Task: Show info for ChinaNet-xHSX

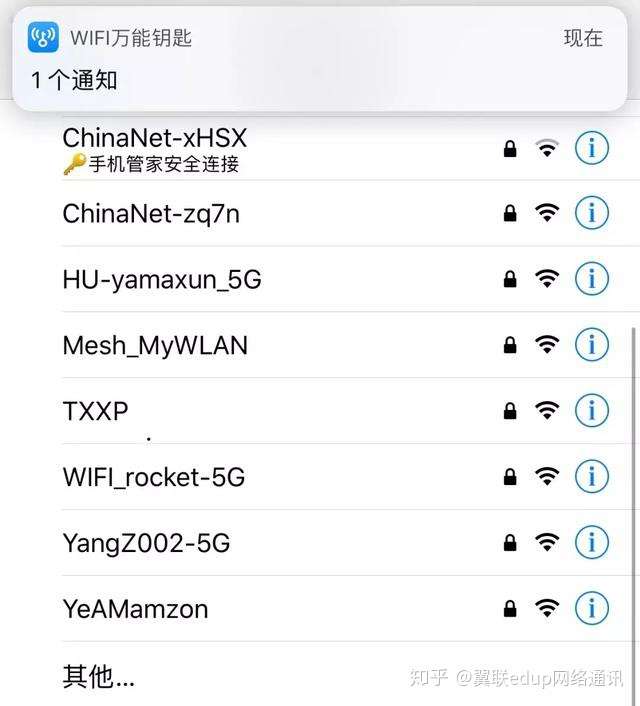Action: [592, 148]
